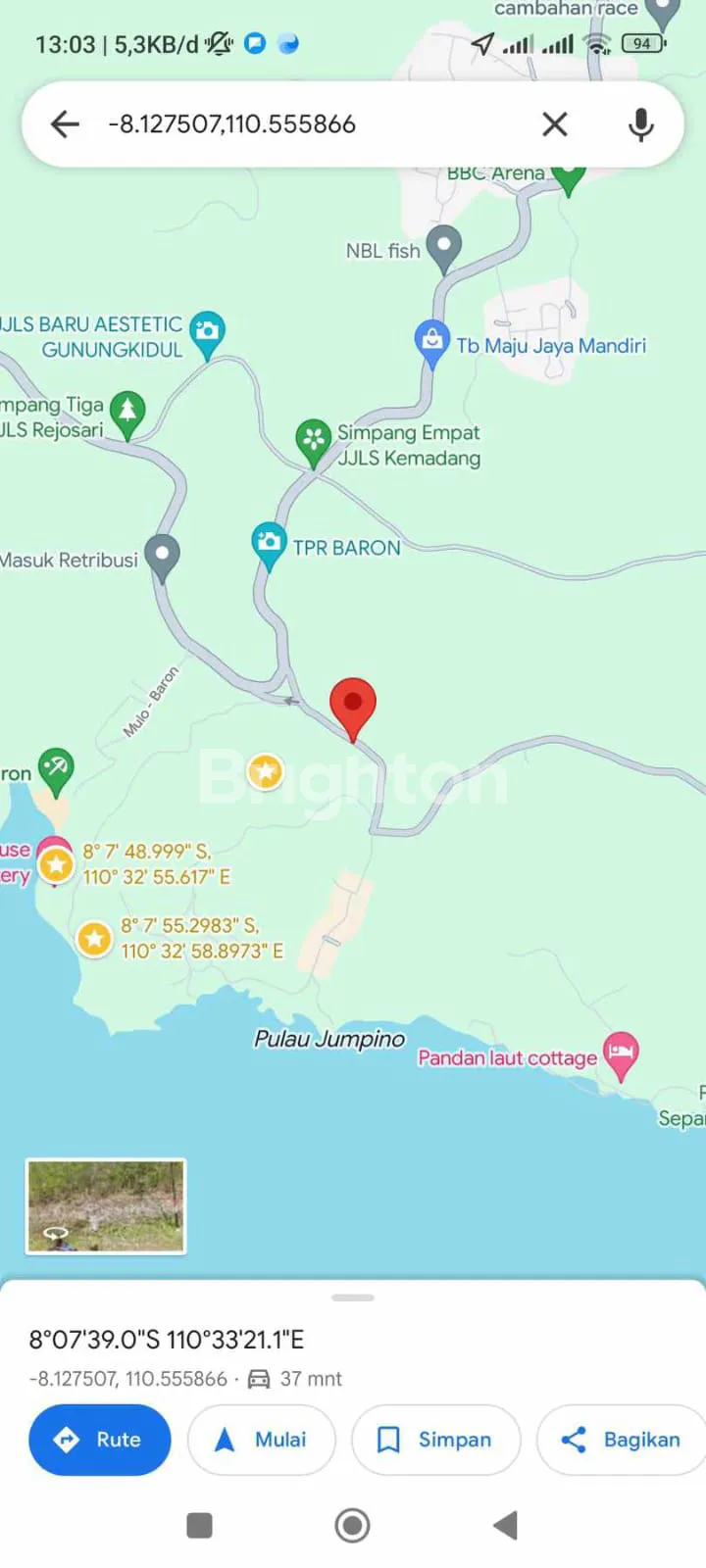This screenshot has height=1568, width=706.
Task: Select the Simpang Empat JJLS Kemadang marker
Action: point(313,440)
